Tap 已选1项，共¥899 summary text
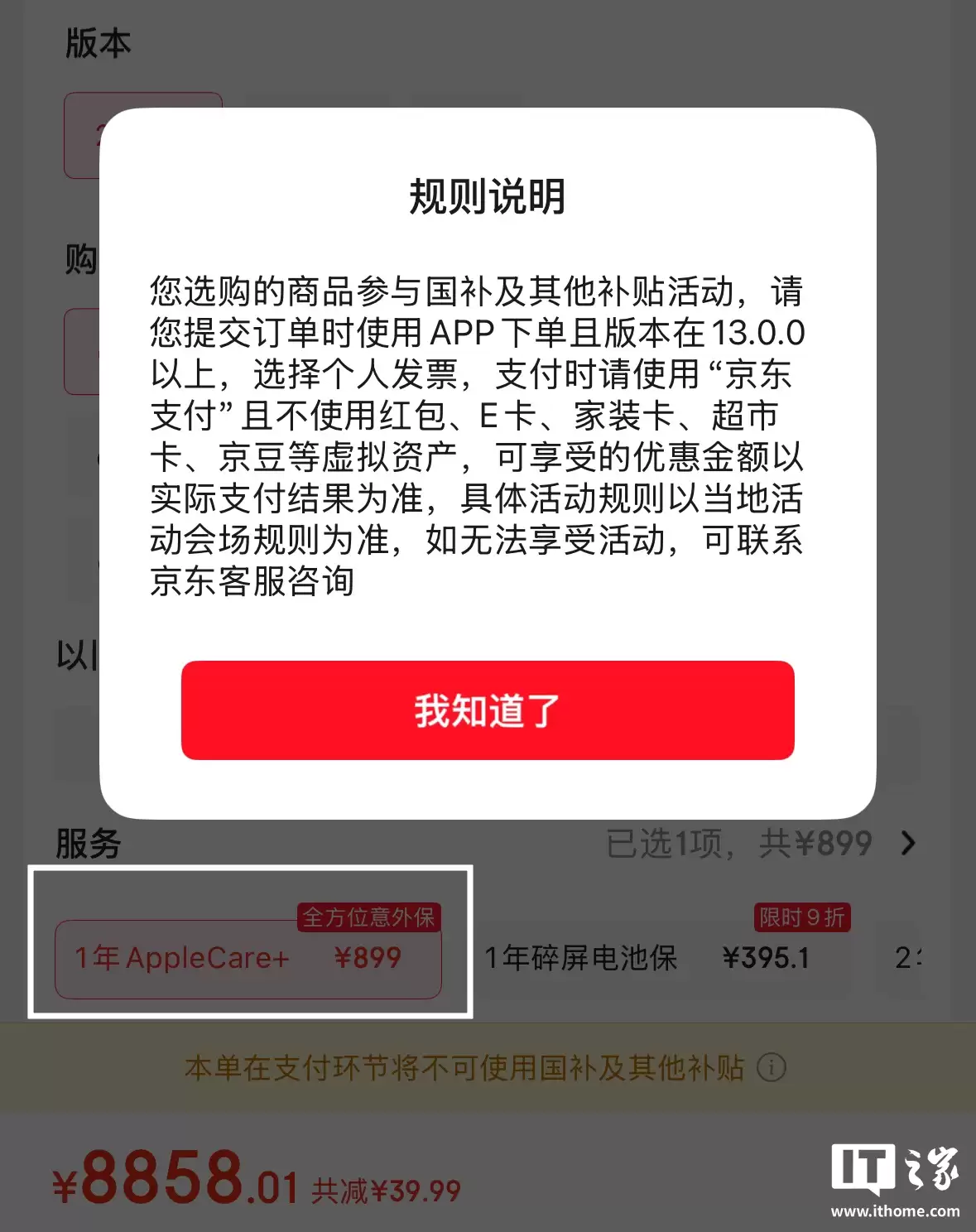 [x=737, y=843]
